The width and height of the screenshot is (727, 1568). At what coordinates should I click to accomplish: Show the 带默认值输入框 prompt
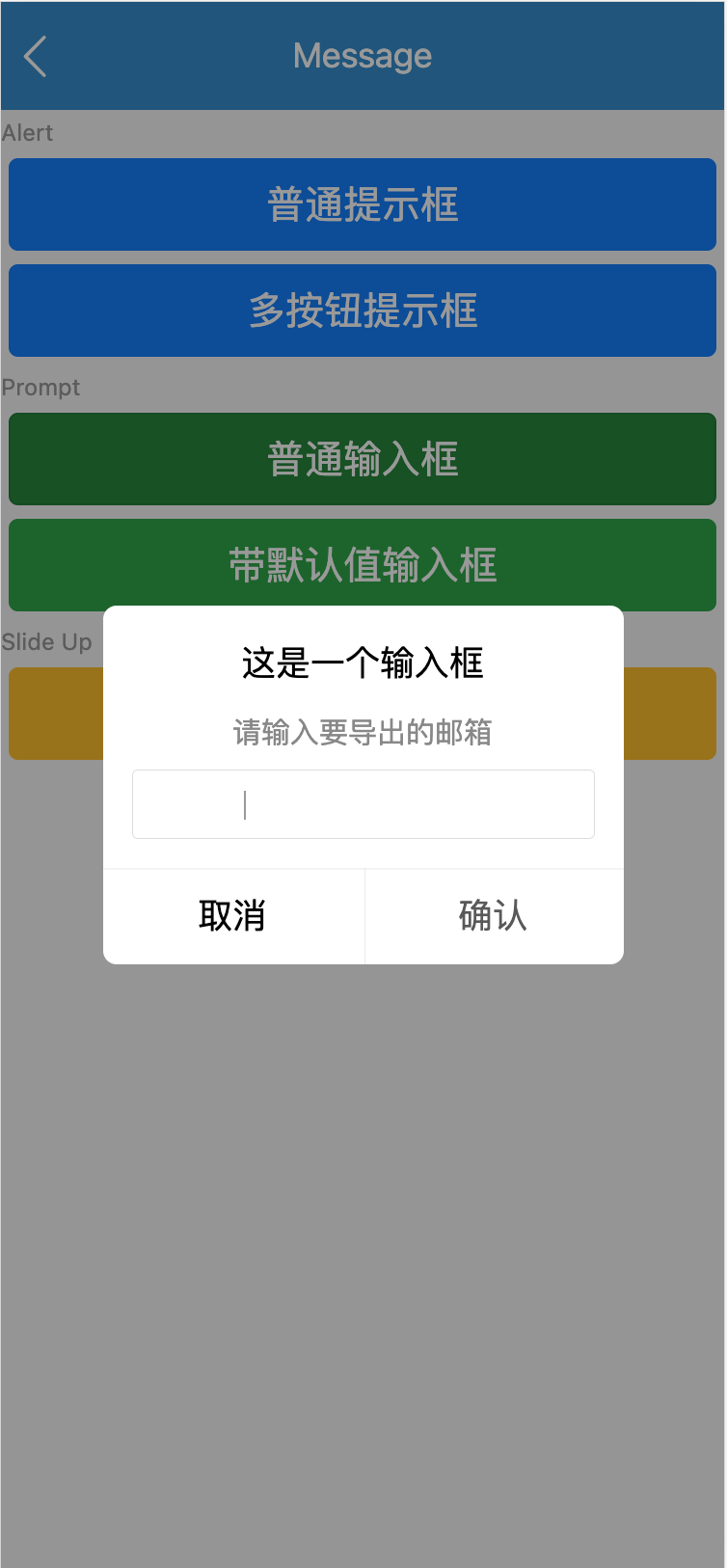point(363,564)
